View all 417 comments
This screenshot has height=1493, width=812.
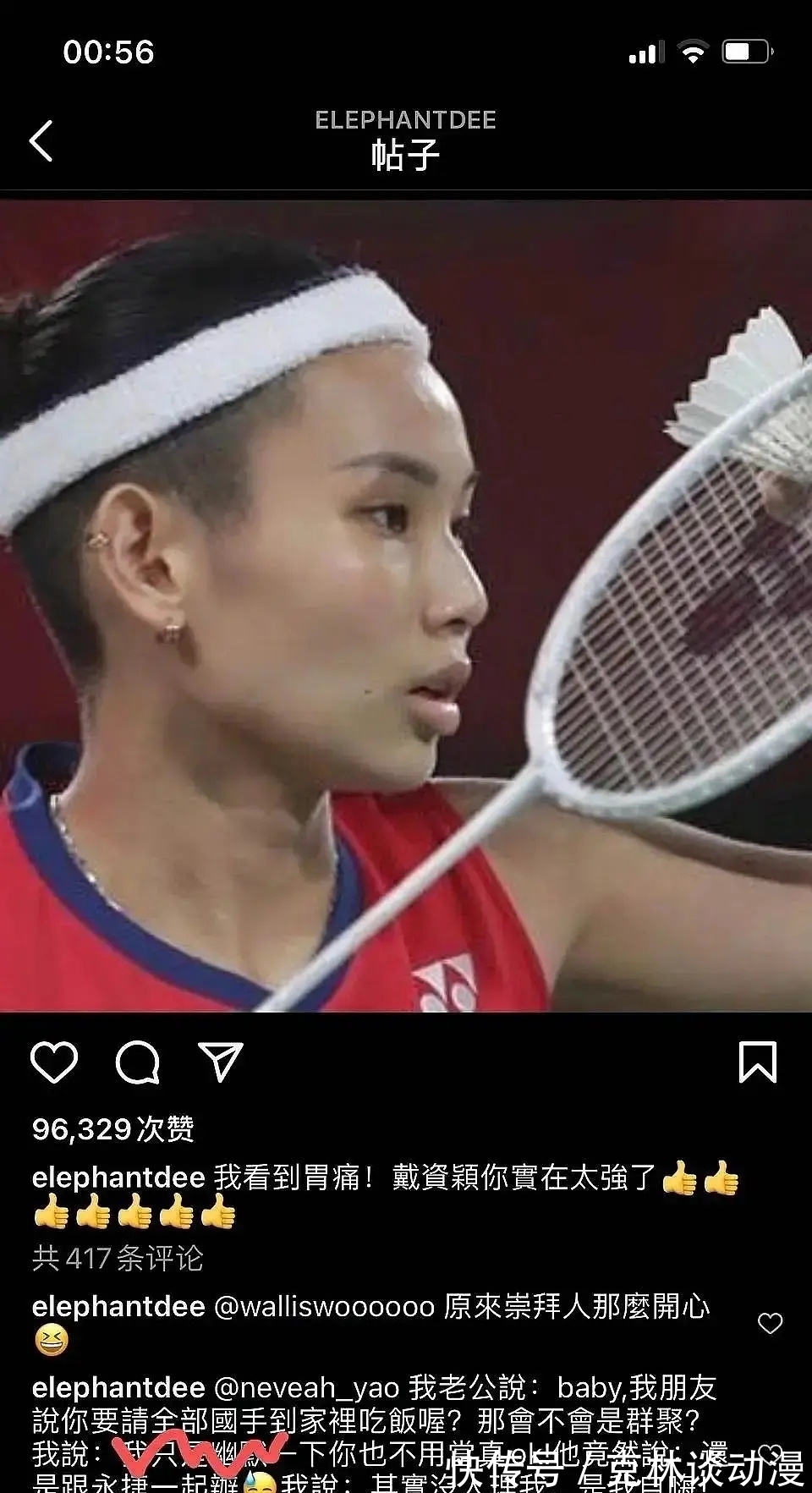118,1259
